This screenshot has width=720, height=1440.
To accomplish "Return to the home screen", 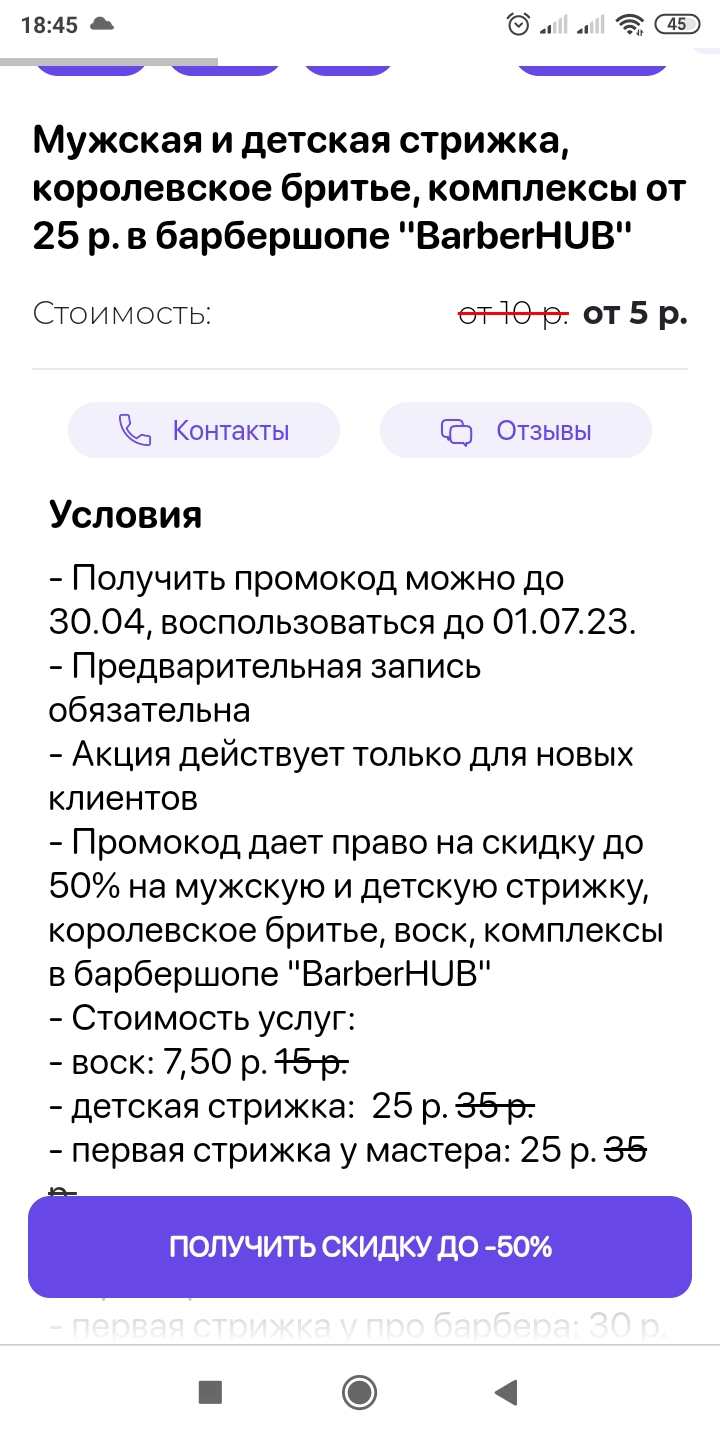I will click(x=359, y=1391).
